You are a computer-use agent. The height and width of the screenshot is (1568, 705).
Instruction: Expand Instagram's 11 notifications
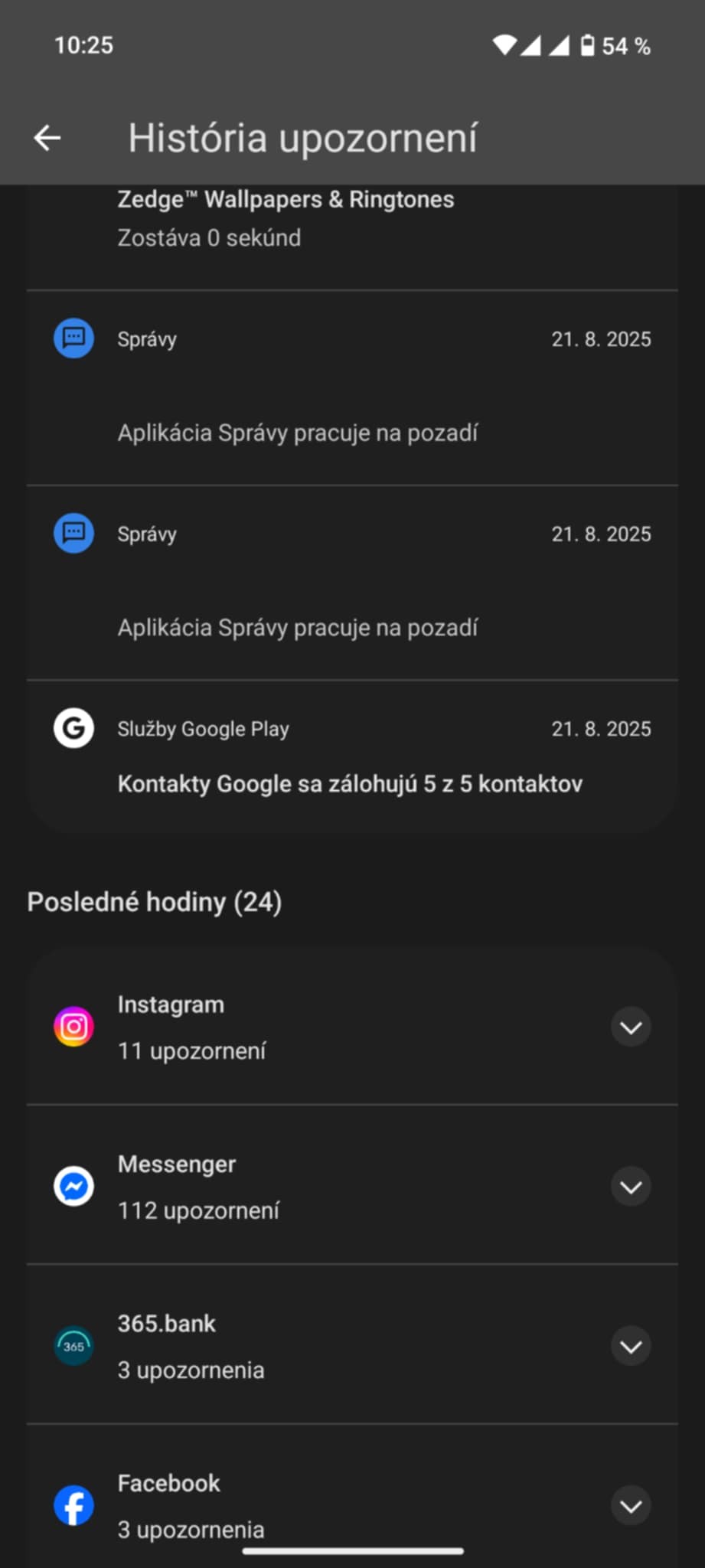coord(631,1027)
